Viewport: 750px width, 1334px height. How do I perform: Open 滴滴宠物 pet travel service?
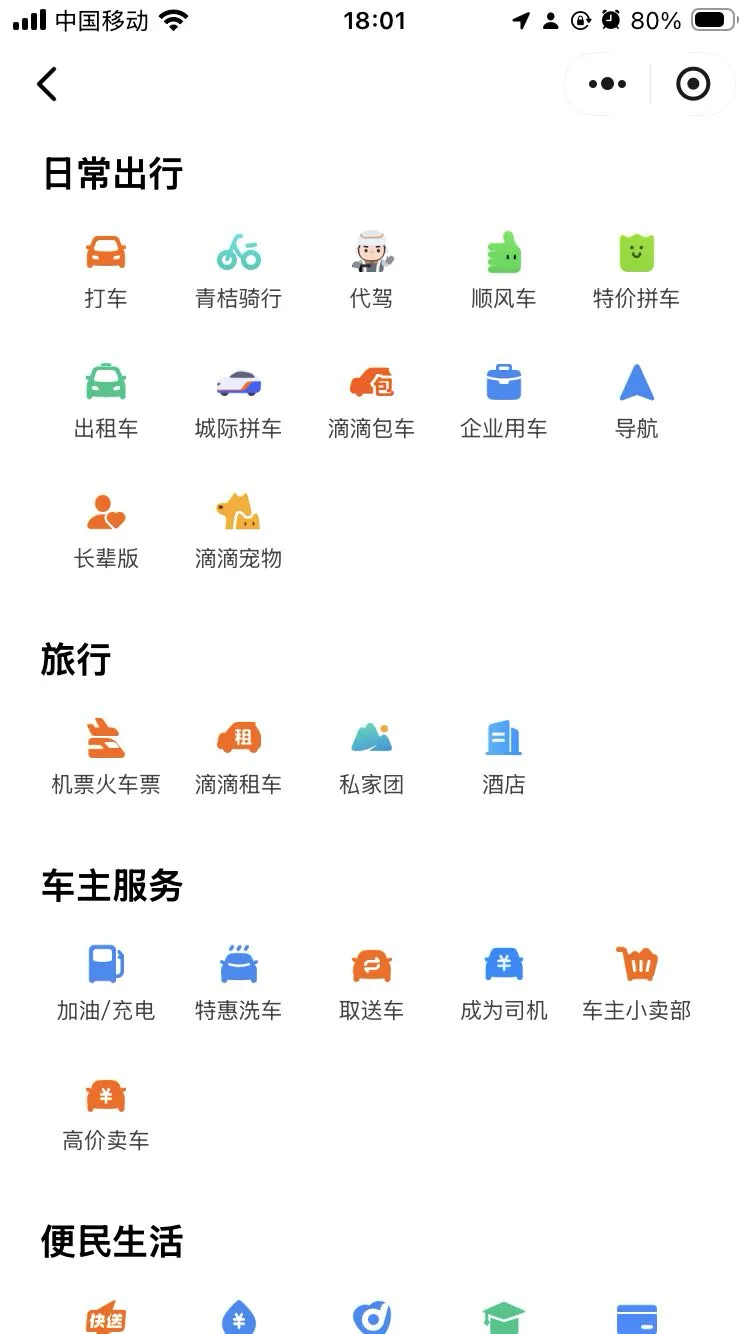[238, 530]
